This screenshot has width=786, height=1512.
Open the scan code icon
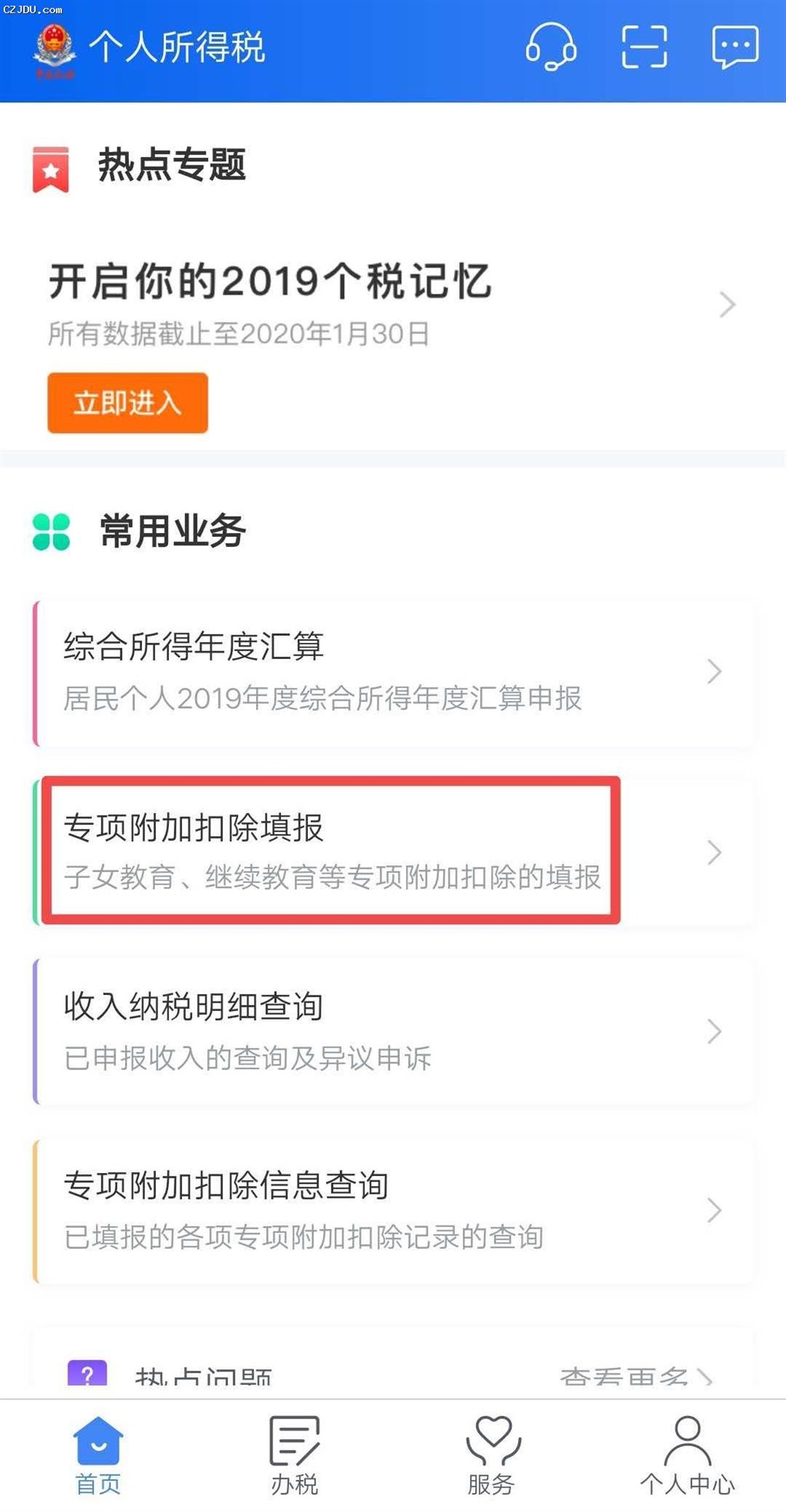(643, 47)
